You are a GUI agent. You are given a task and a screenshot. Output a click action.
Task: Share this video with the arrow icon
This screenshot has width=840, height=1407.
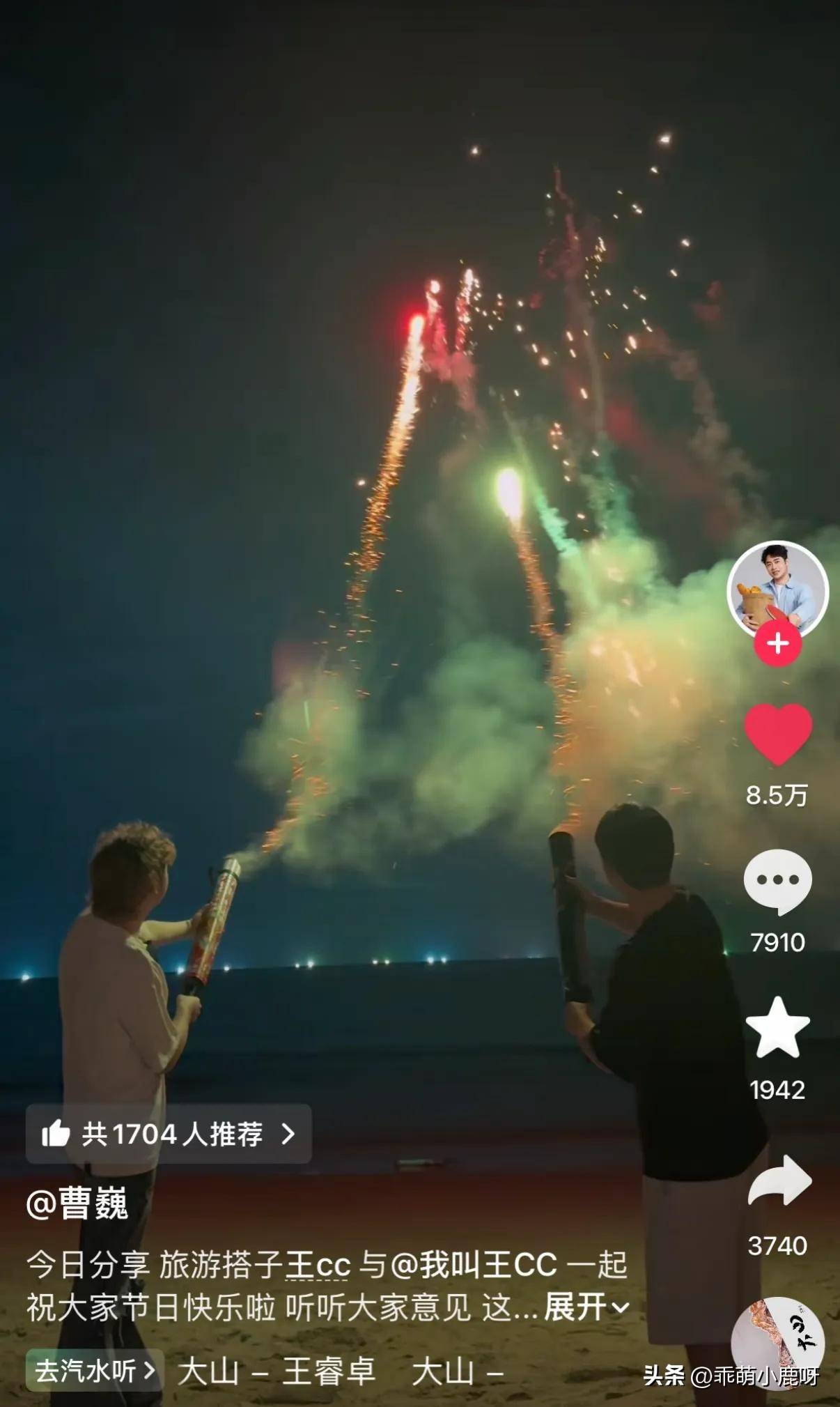(779, 1181)
